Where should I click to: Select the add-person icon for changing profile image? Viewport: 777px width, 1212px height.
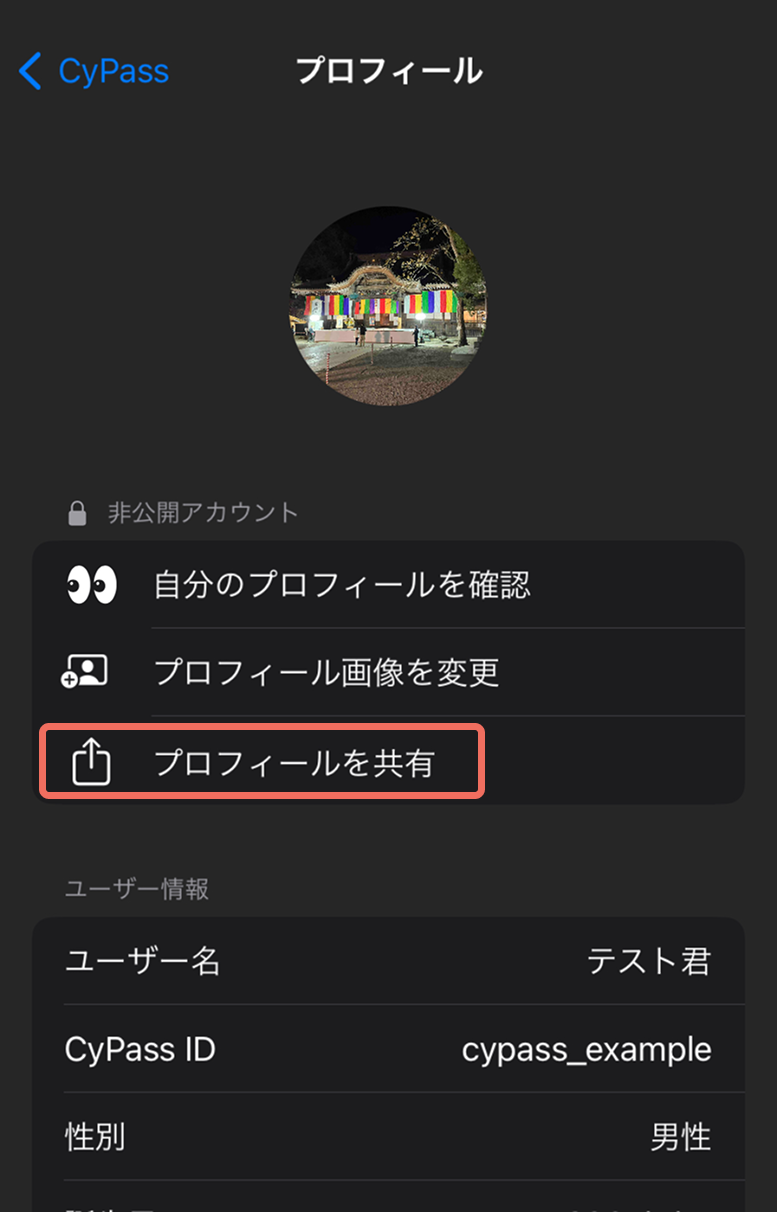pos(89,672)
